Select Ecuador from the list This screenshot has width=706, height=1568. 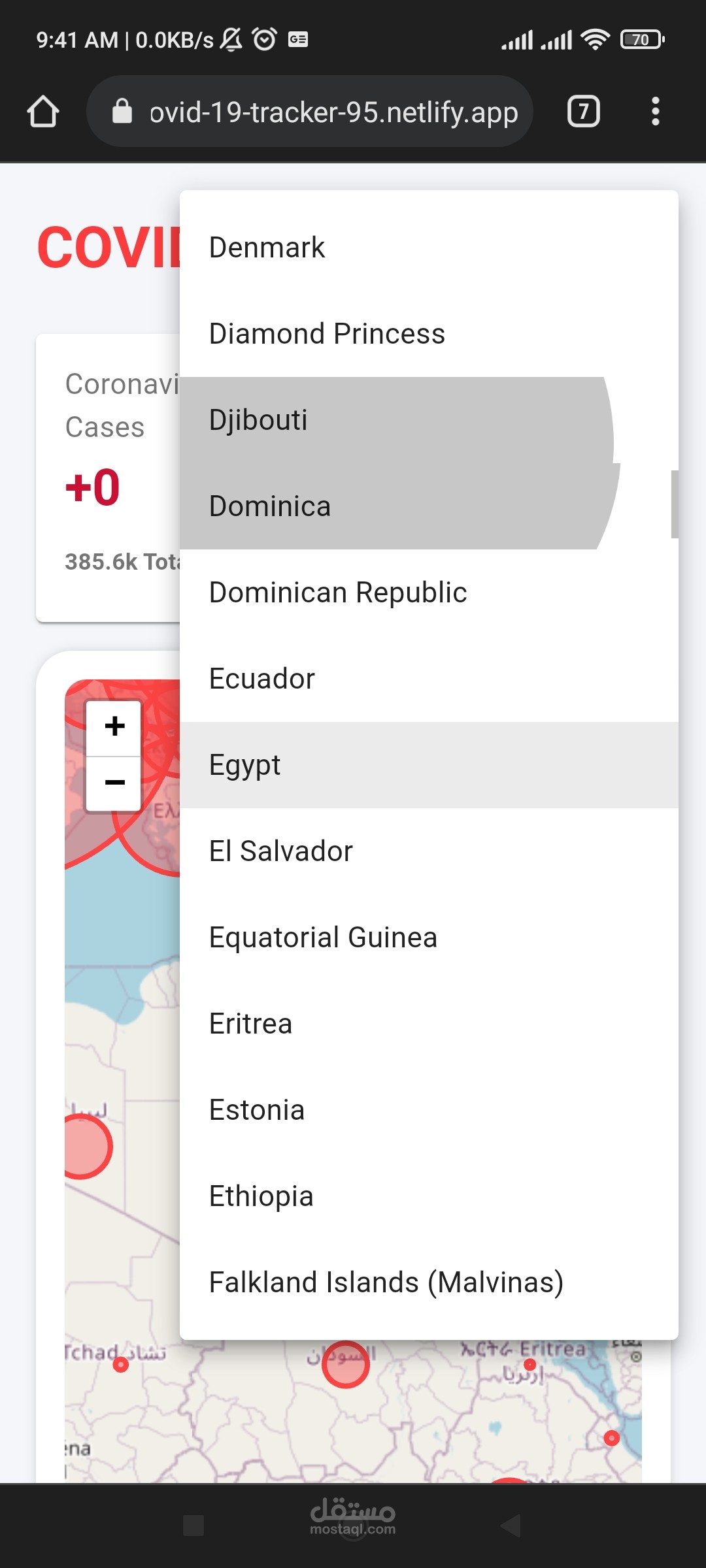click(428, 679)
